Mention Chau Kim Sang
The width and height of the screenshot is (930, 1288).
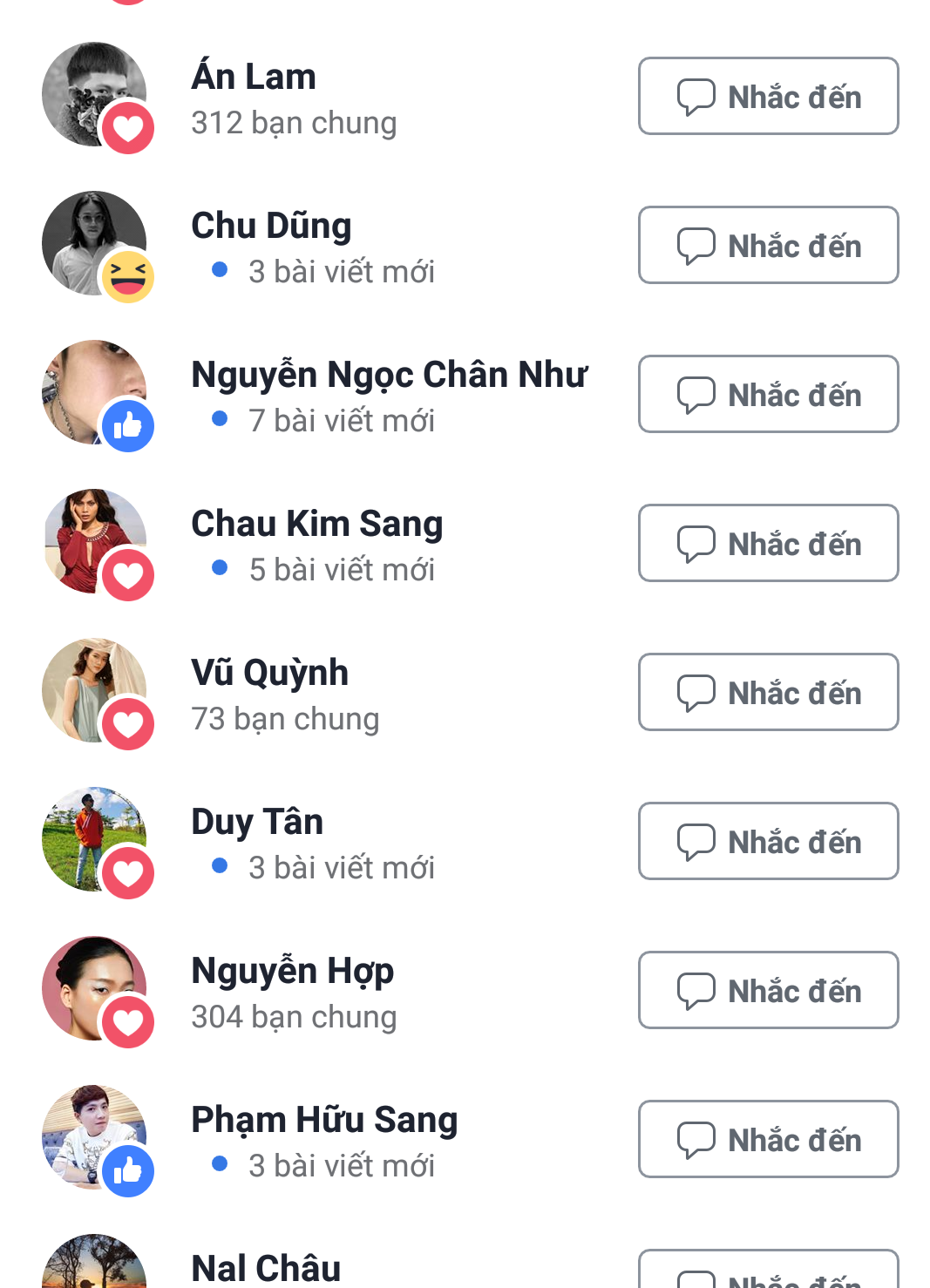768,543
